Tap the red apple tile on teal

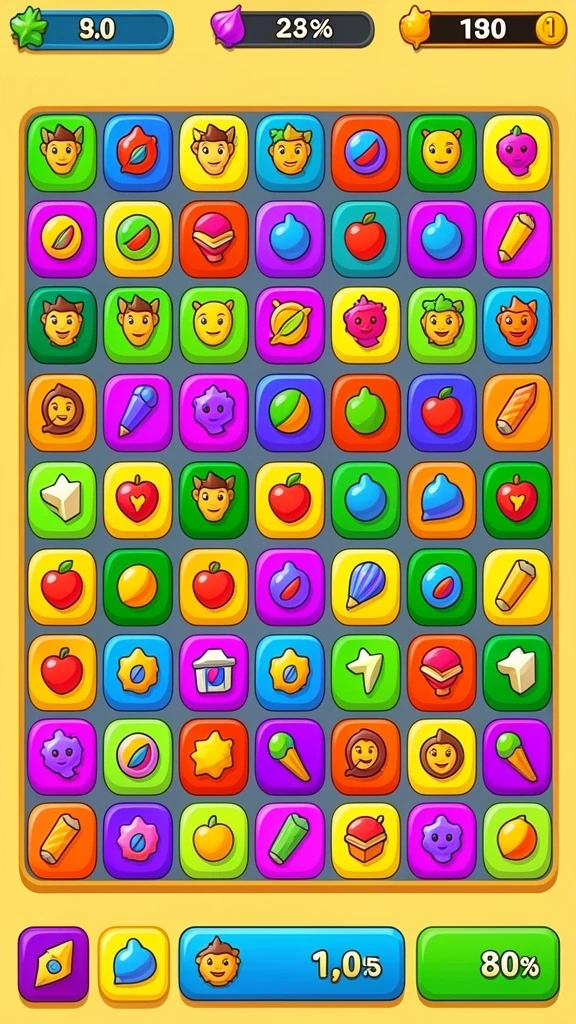tap(366, 239)
